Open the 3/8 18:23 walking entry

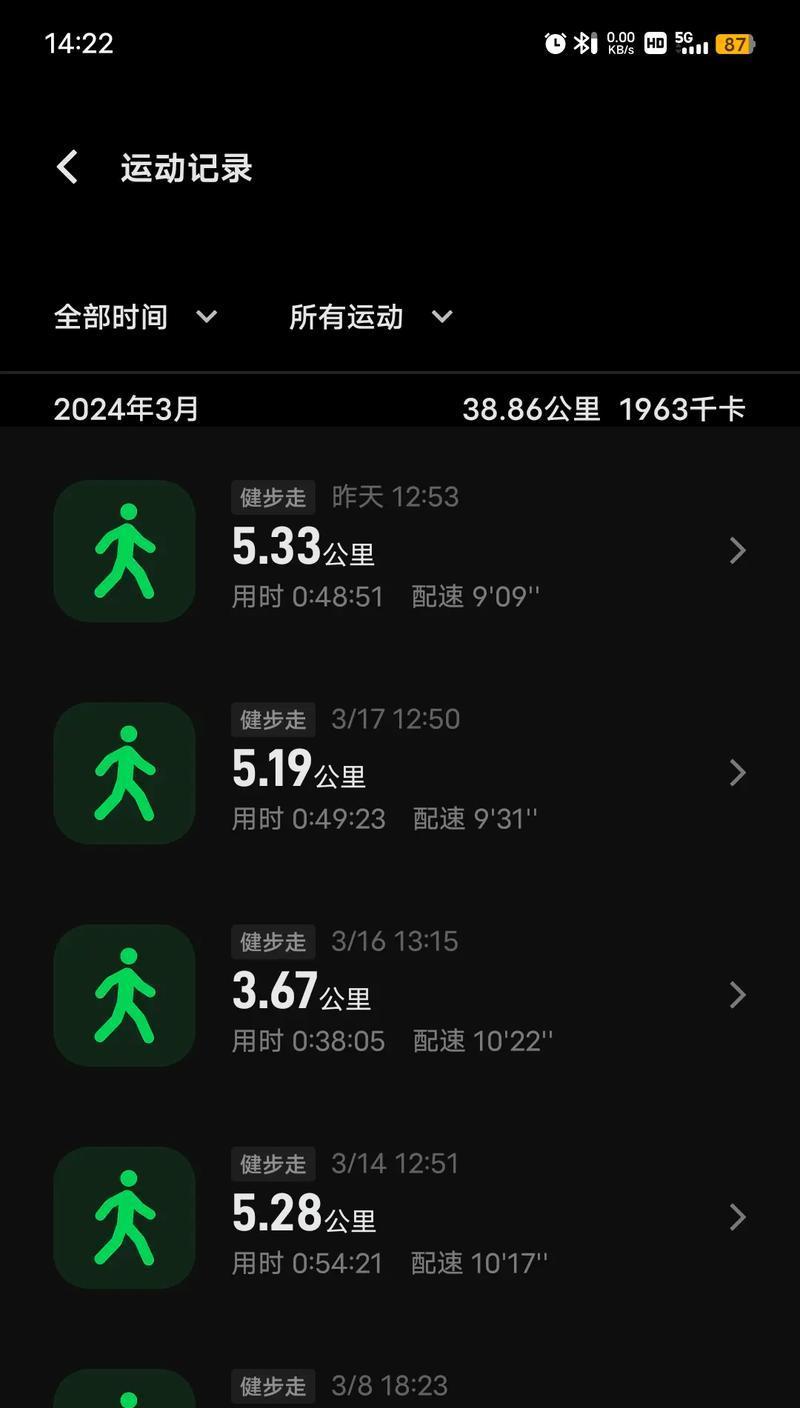coord(400,1383)
